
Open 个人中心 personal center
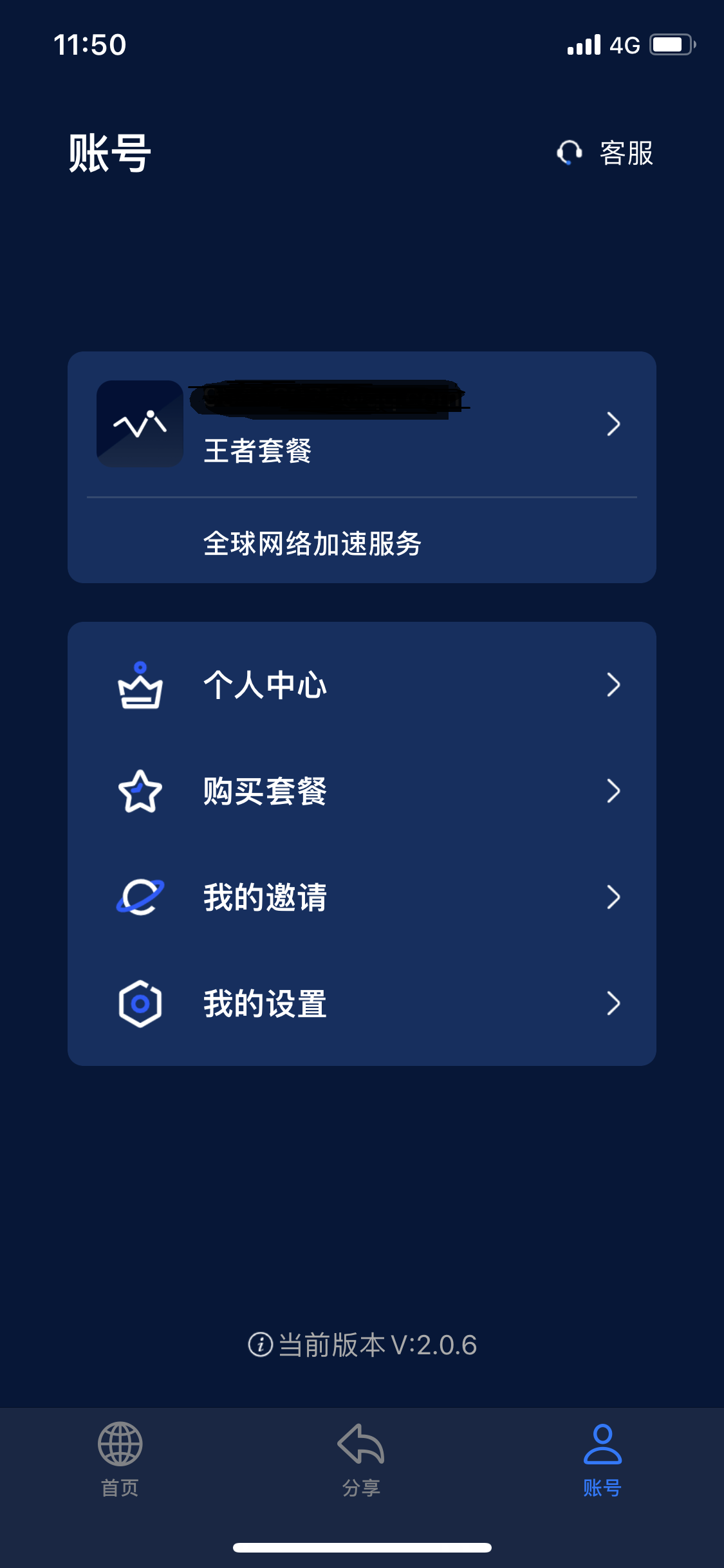pyautogui.click(x=362, y=685)
